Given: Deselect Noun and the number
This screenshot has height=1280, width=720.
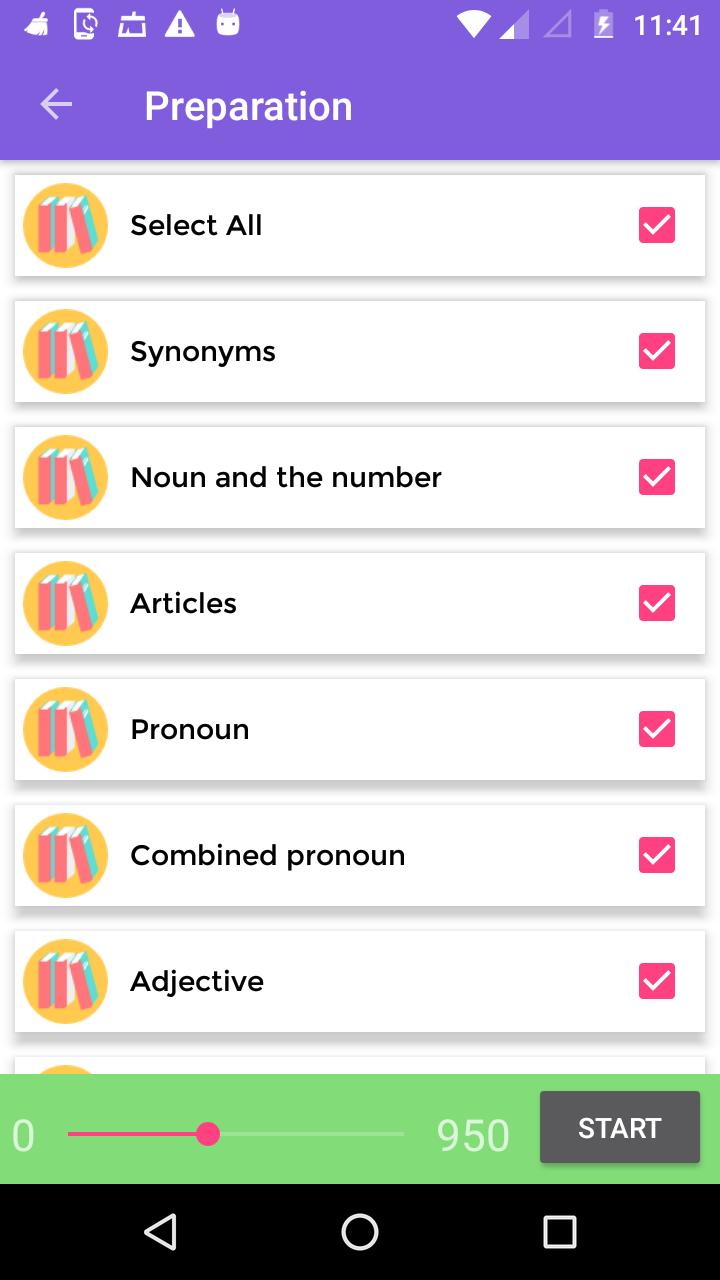Looking at the screenshot, I should point(657,477).
